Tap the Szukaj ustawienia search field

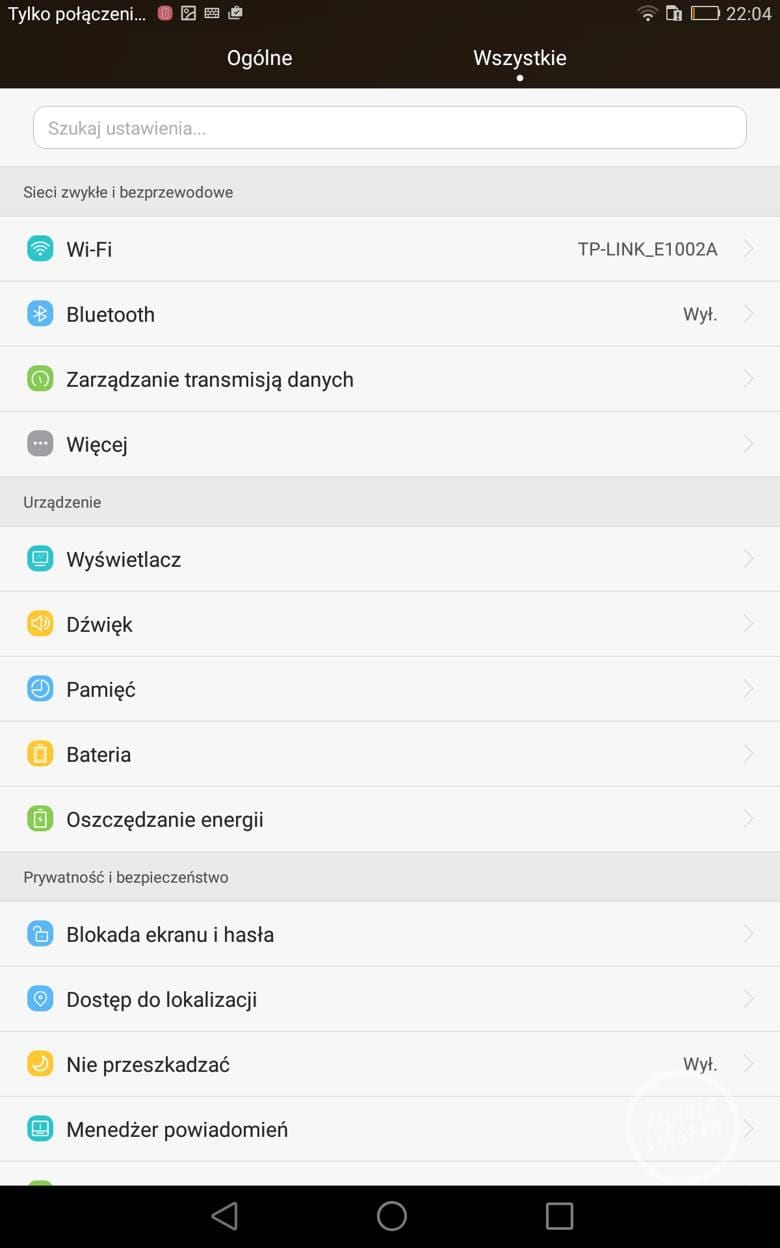[x=390, y=128]
